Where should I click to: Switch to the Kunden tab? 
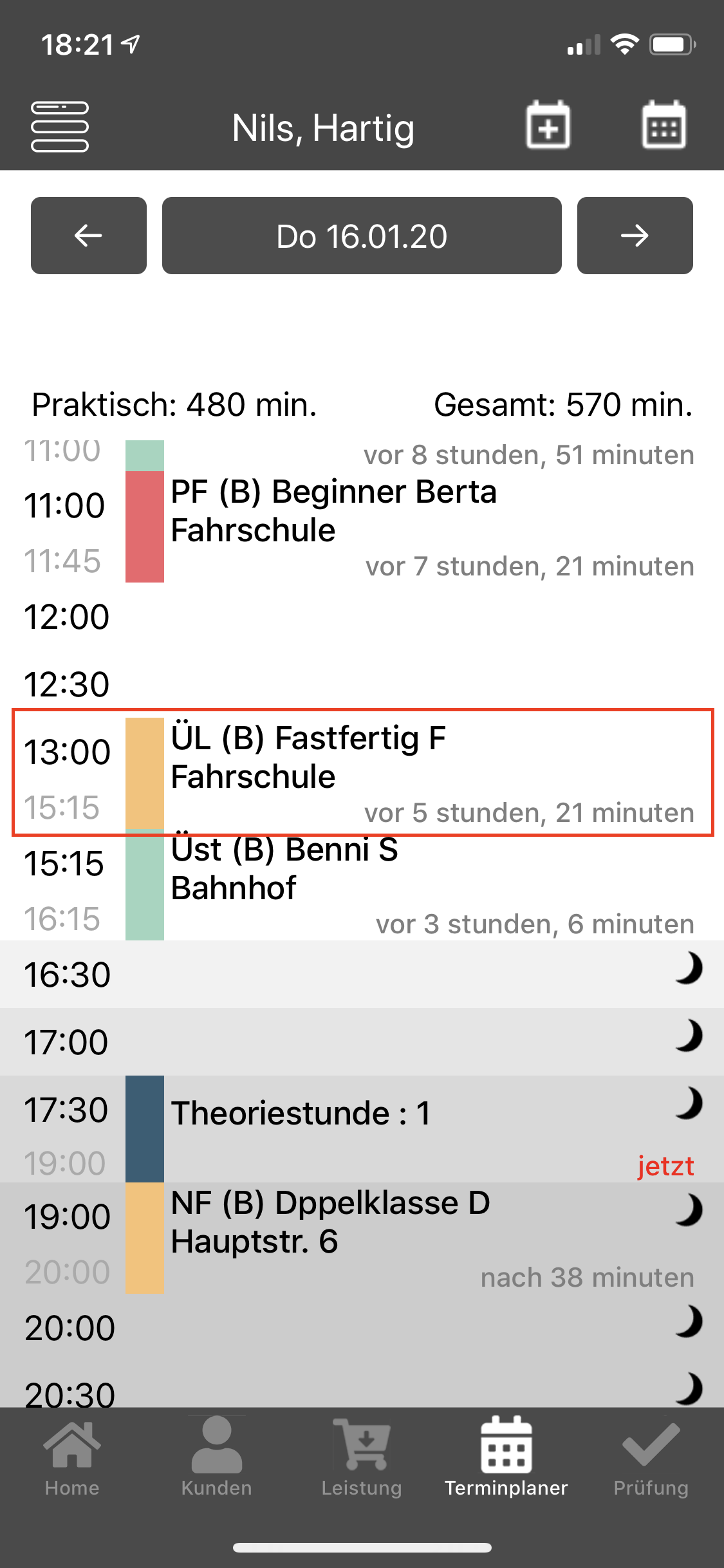pyautogui.click(x=217, y=1457)
